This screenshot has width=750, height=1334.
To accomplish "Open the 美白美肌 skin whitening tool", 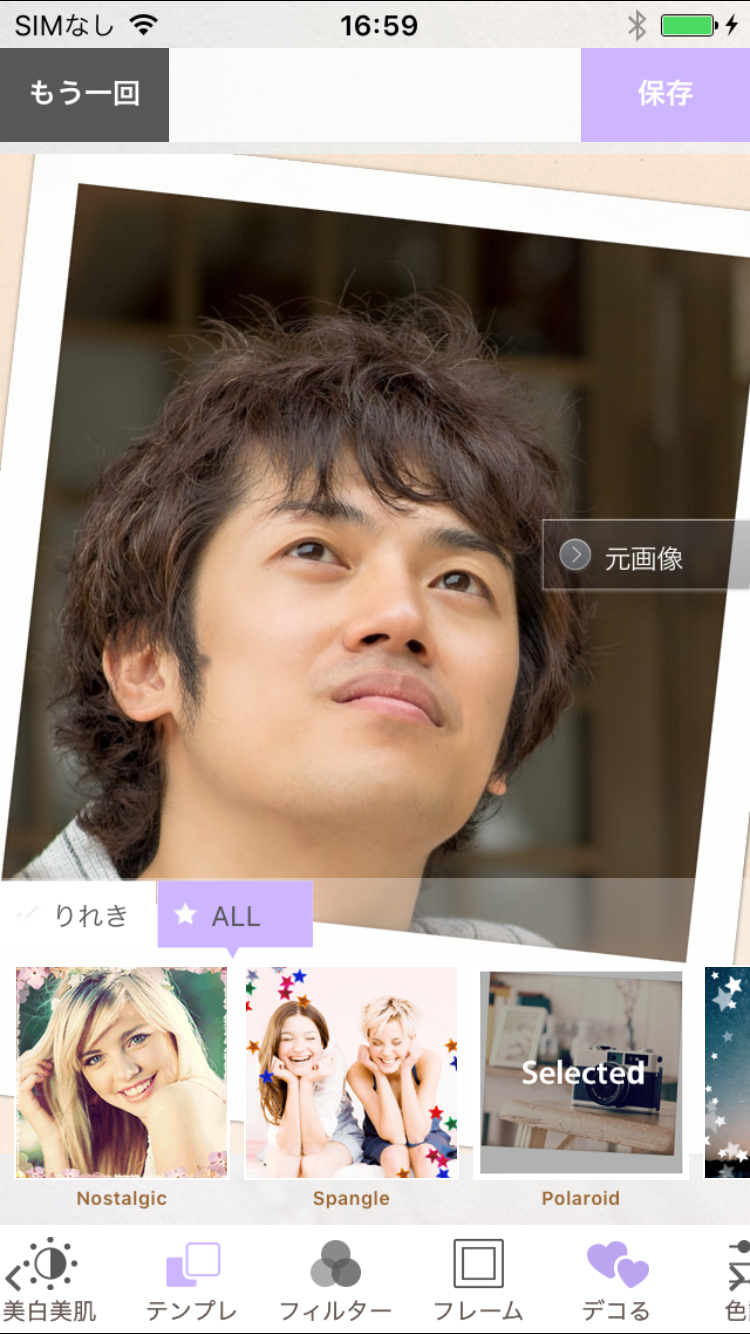I will (48, 1280).
